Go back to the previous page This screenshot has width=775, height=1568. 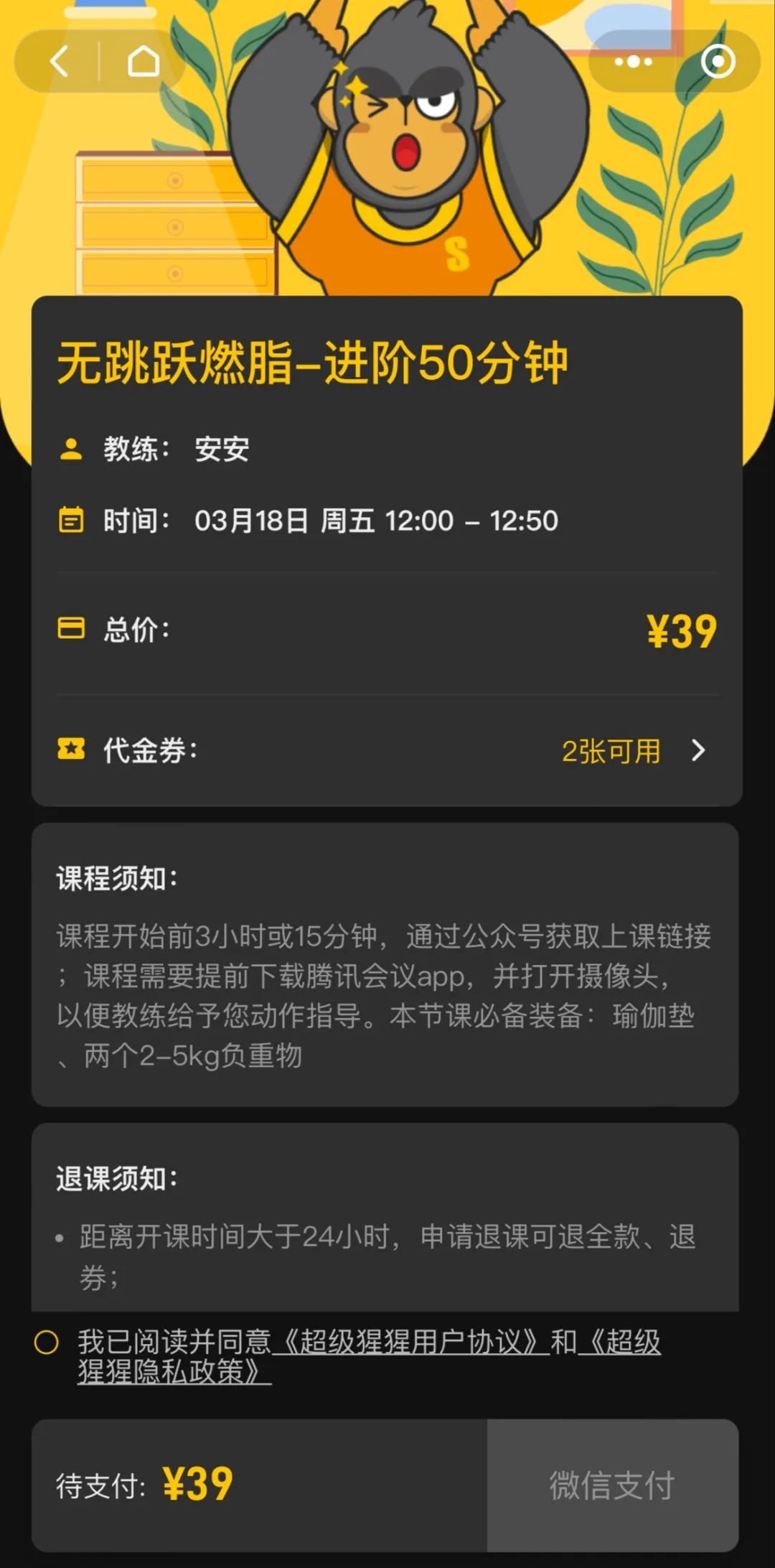click(x=59, y=62)
